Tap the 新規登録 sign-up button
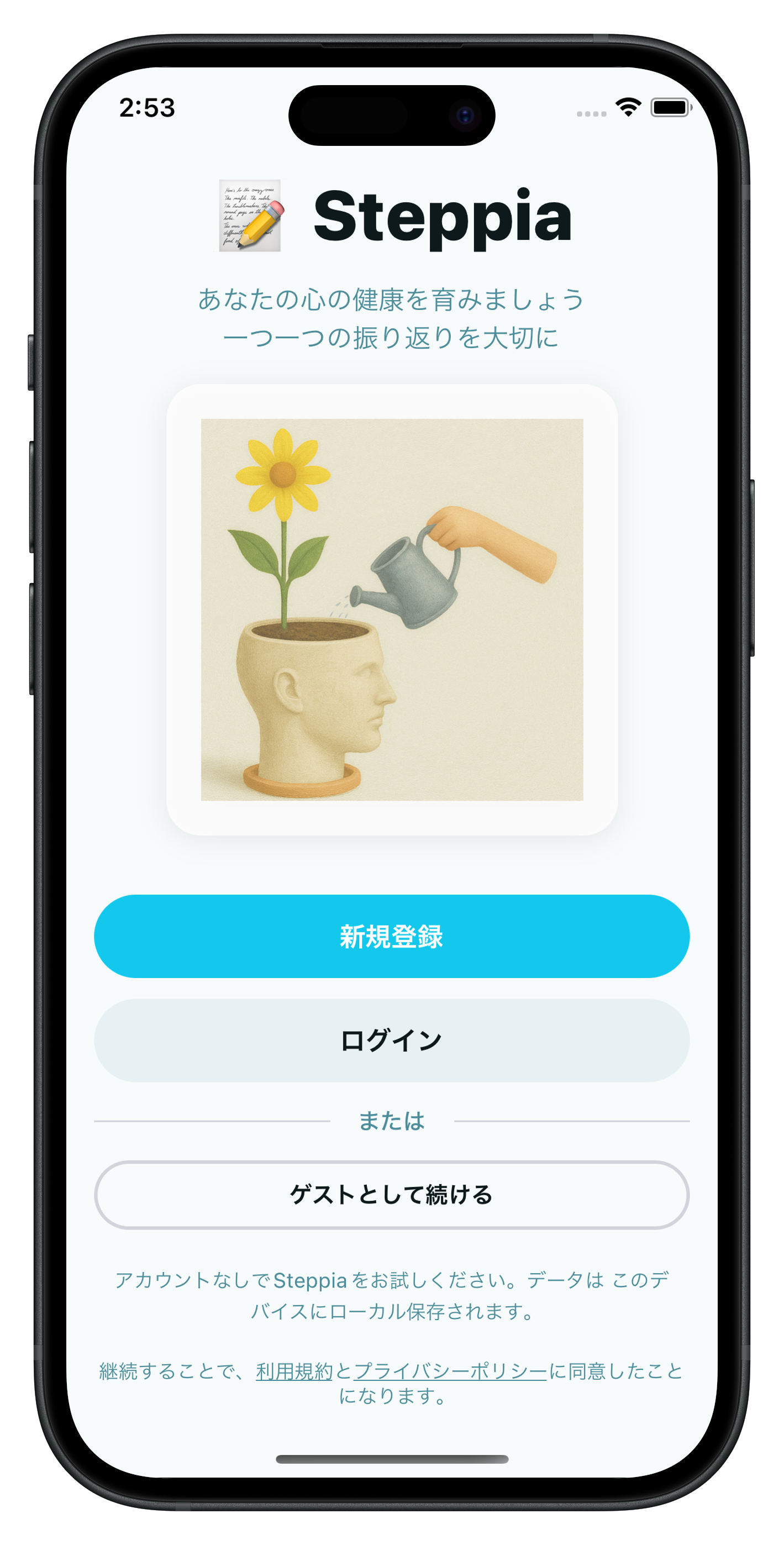This screenshot has height=1545, width=784. click(392, 936)
